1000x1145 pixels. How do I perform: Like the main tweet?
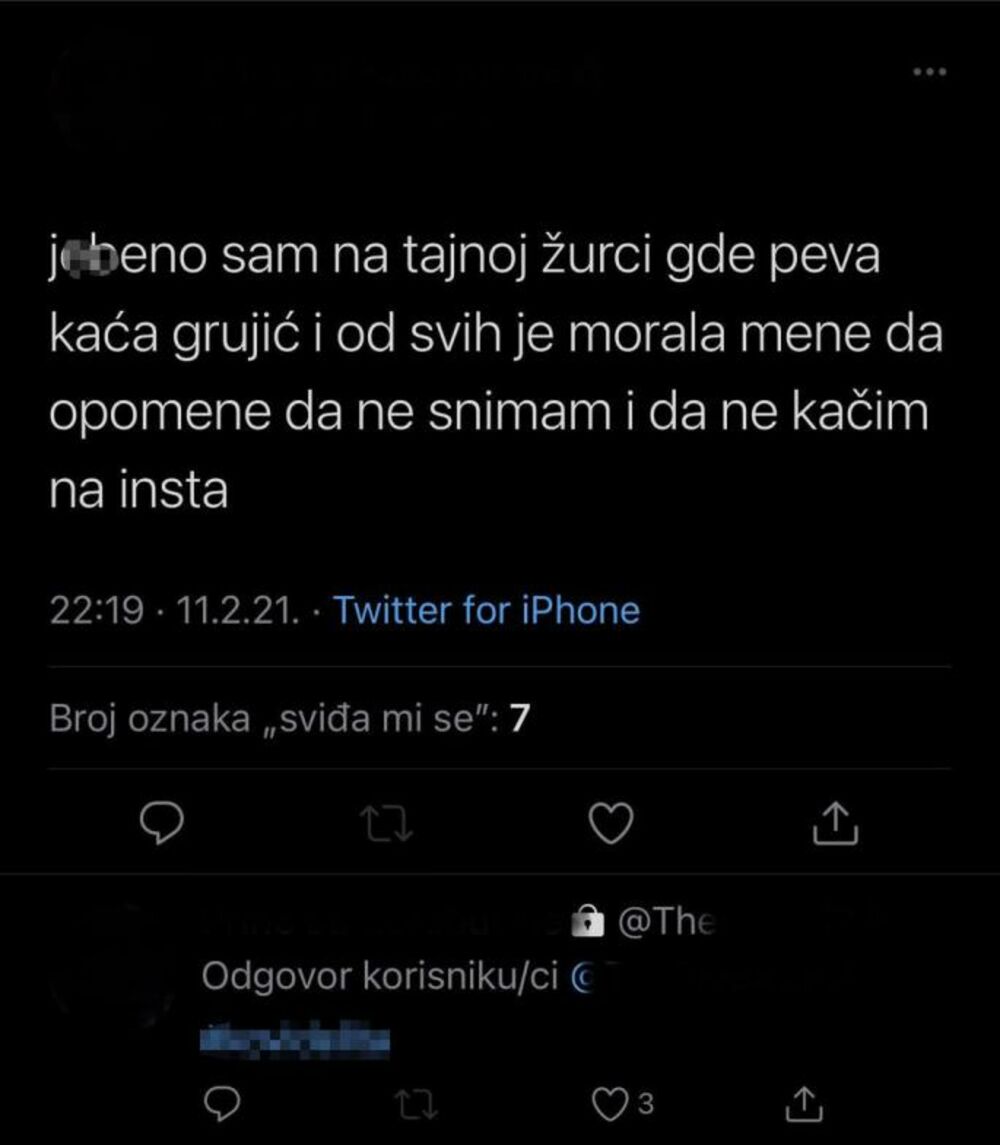[x=609, y=822]
